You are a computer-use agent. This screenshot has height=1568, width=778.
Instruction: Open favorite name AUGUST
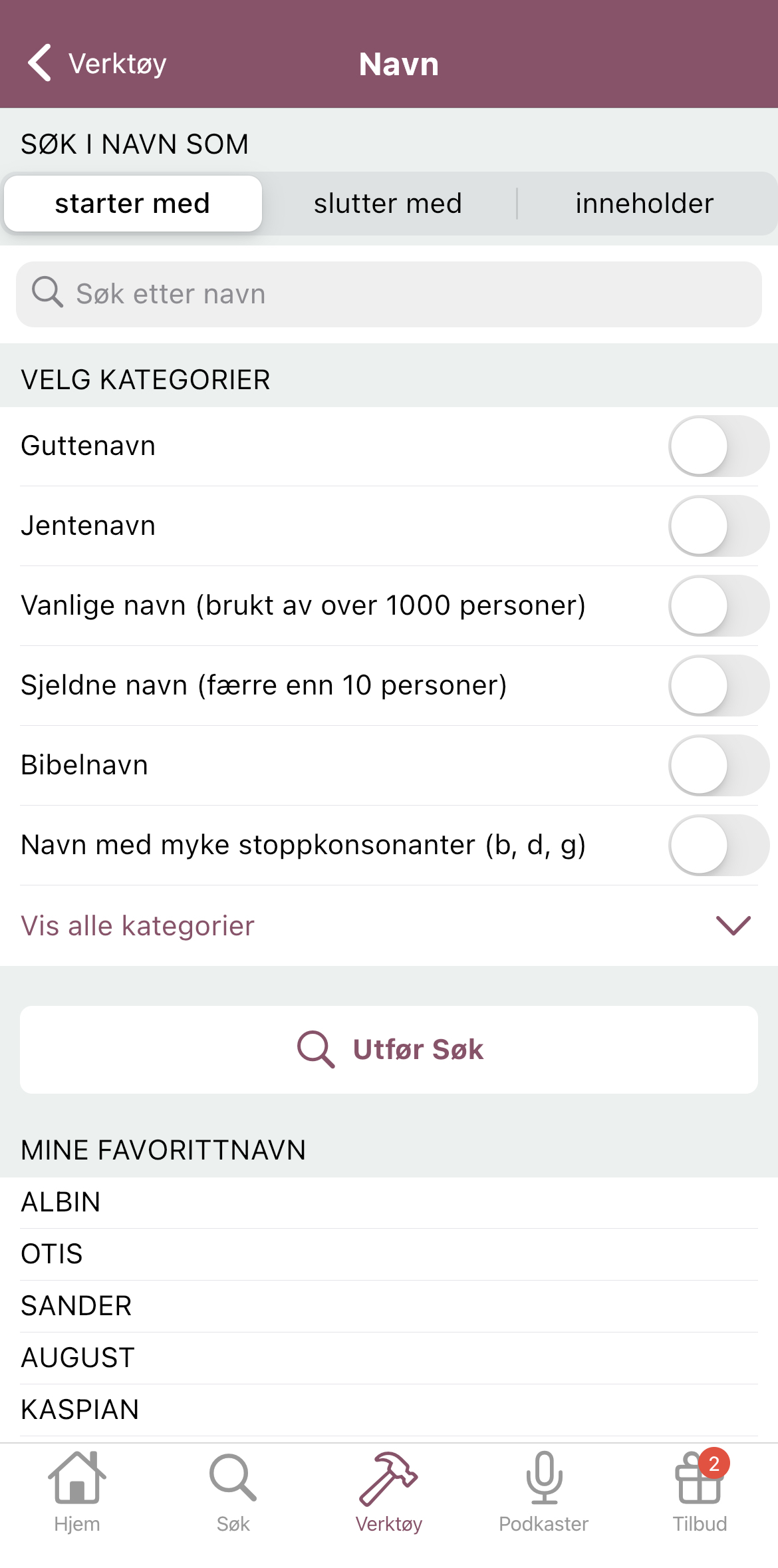click(x=389, y=1358)
